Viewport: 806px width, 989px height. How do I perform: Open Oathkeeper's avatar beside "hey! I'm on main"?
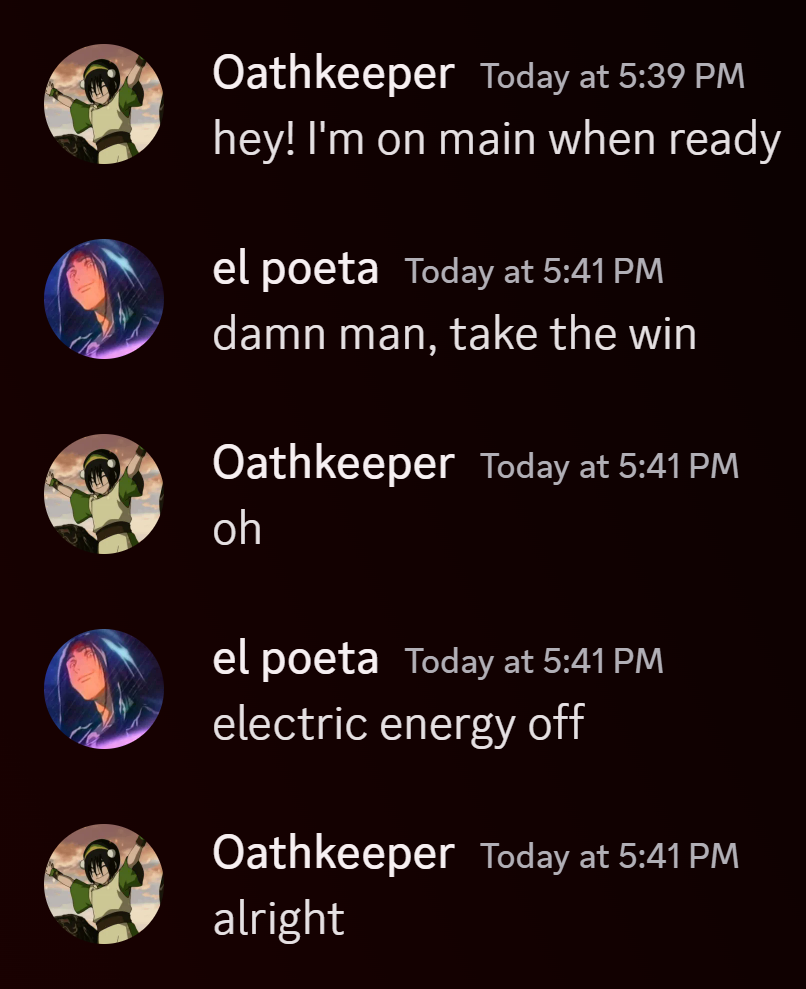[104, 104]
